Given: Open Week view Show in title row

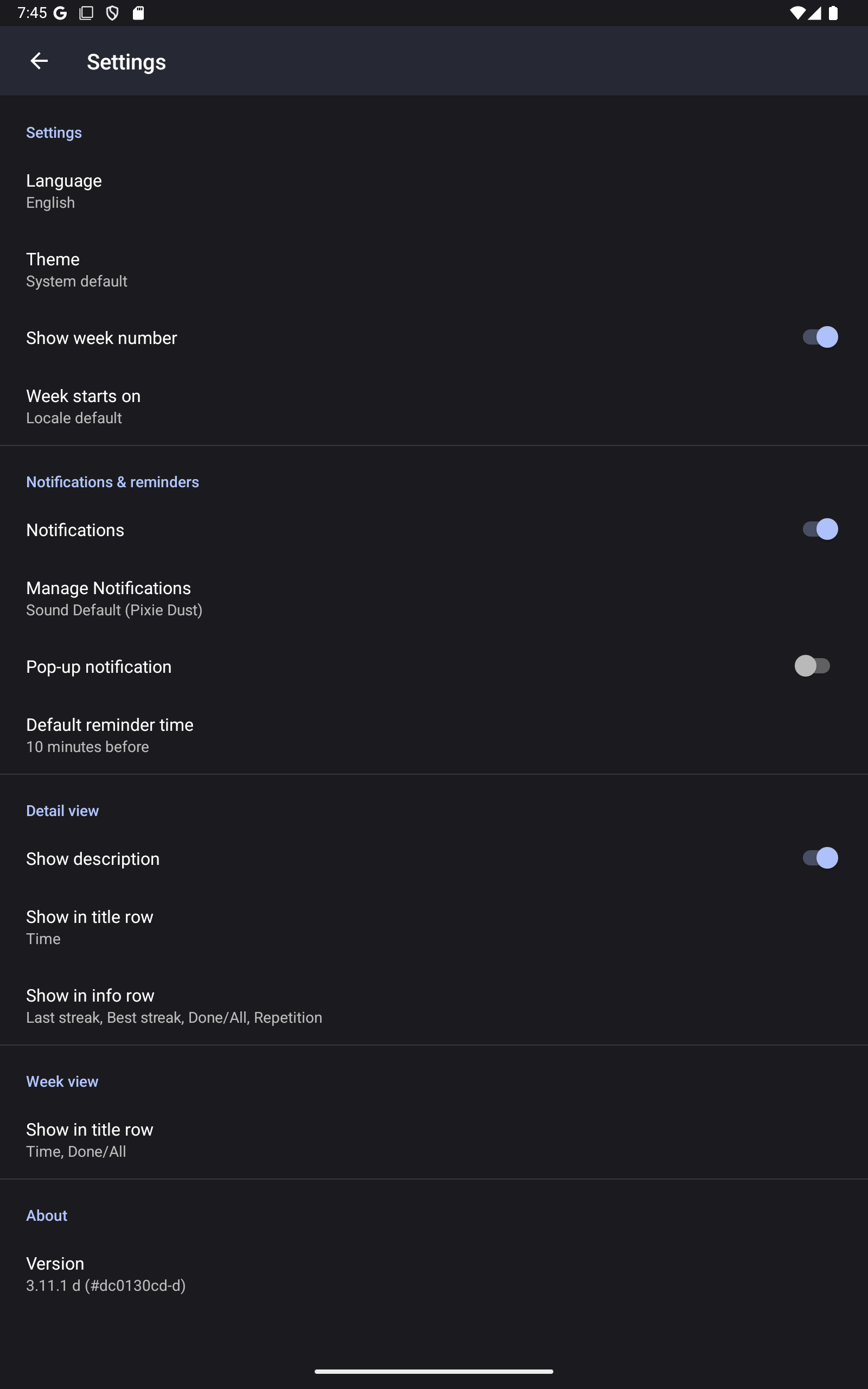Looking at the screenshot, I should click(x=434, y=1140).
